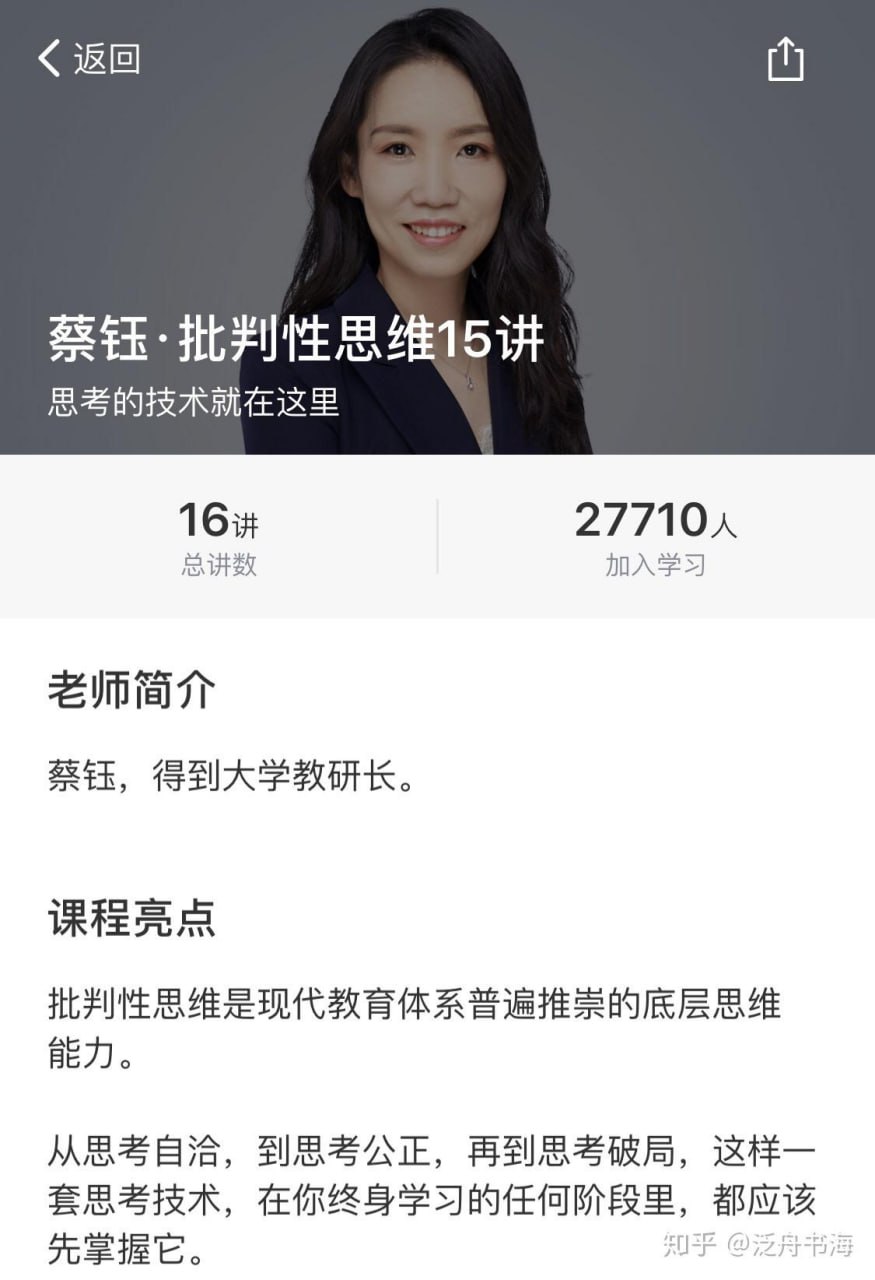Image resolution: width=875 pixels, height=1280 pixels.
Task: Click the divider between the two stats
Action: [437, 535]
